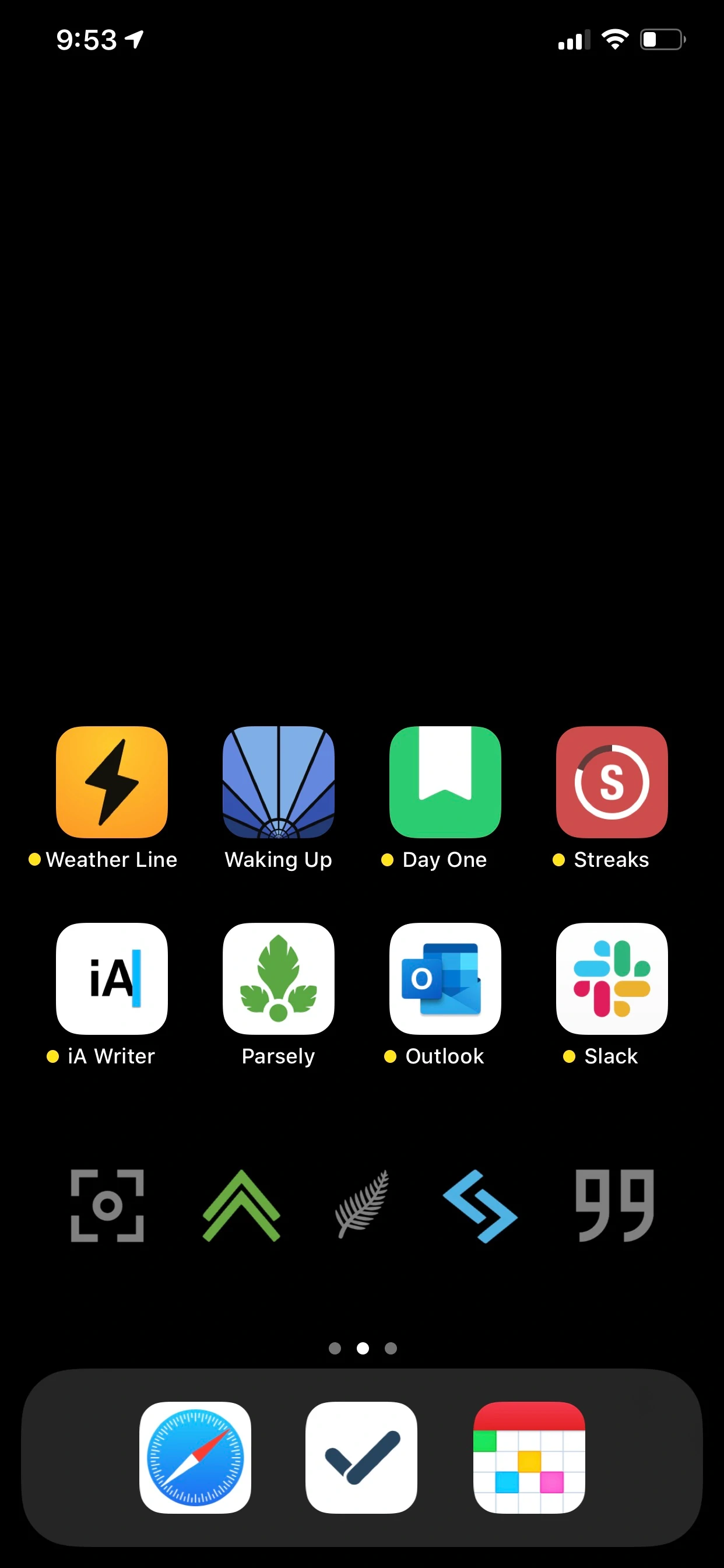Tap the gray quotation marks icon

(x=614, y=1205)
